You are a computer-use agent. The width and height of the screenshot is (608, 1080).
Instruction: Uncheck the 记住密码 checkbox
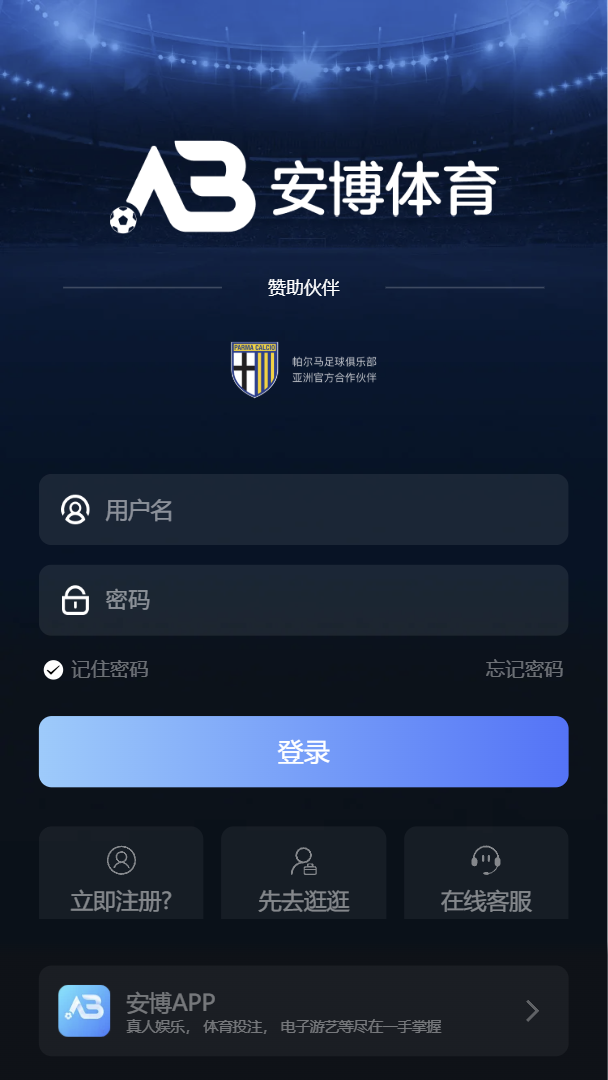[x=54, y=670]
